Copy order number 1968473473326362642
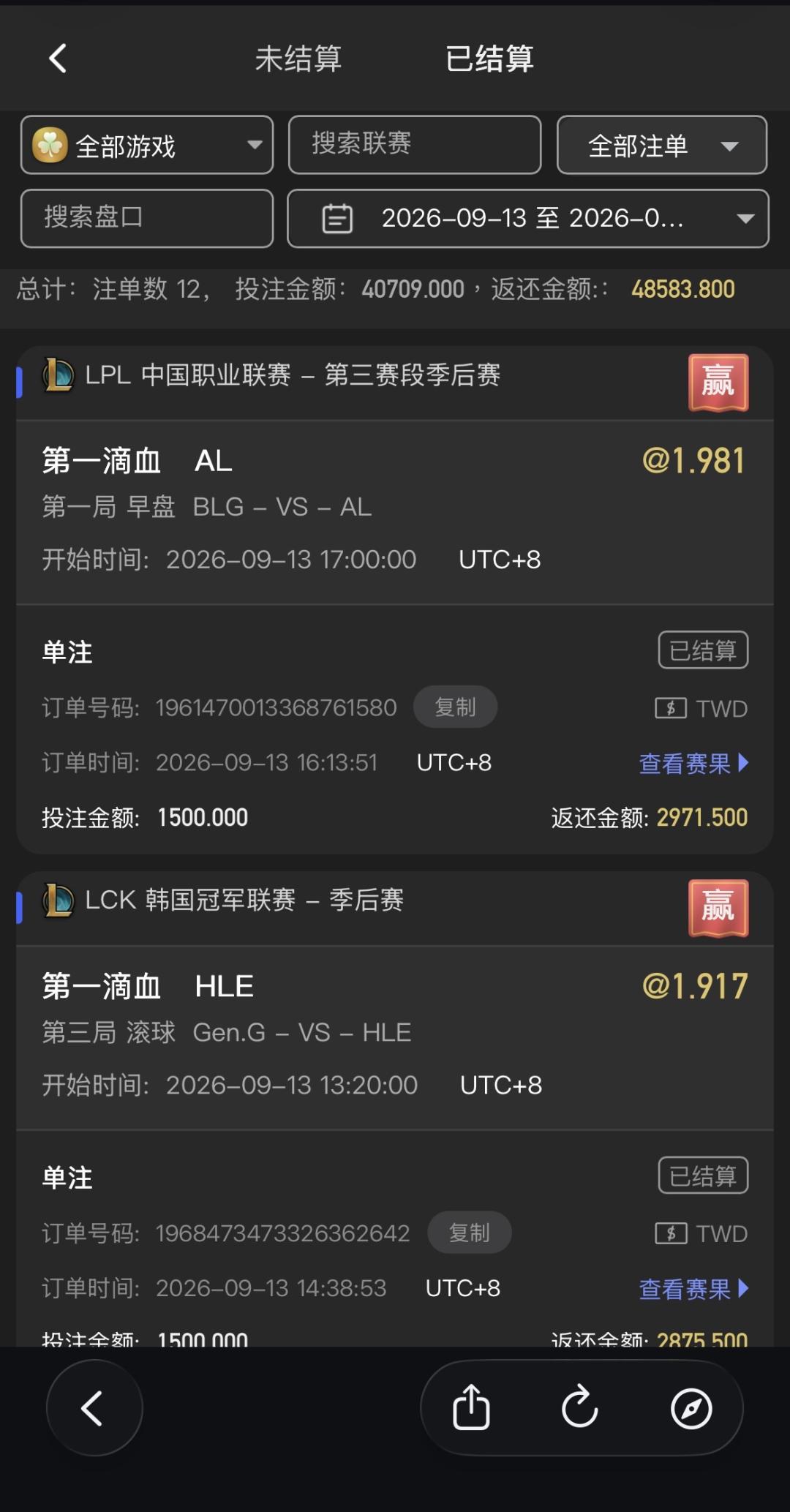This screenshot has width=790, height=1512. coord(469,1233)
